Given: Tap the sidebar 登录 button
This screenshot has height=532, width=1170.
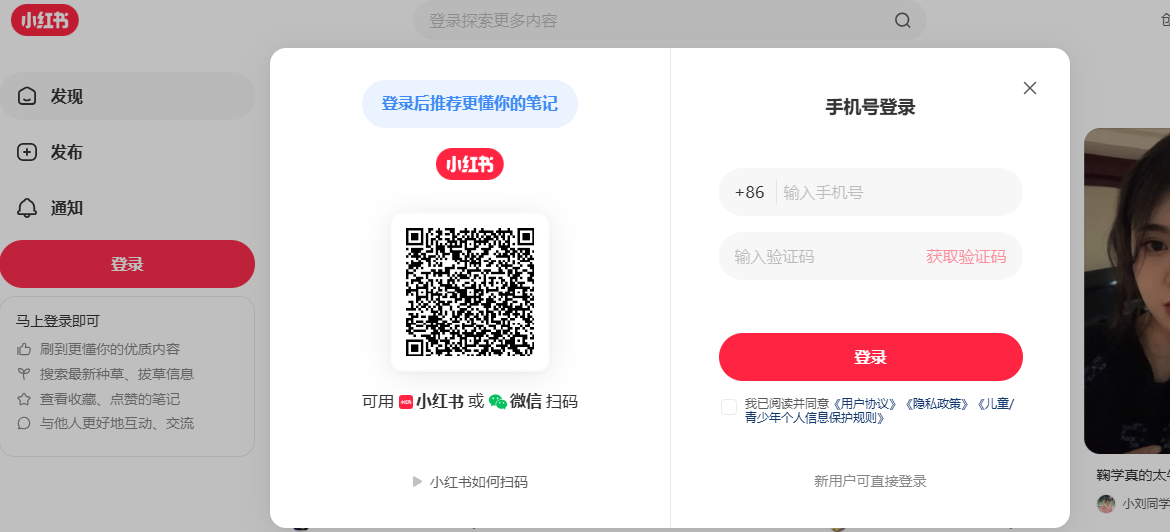Looking at the screenshot, I should click(x=127, y=264).
